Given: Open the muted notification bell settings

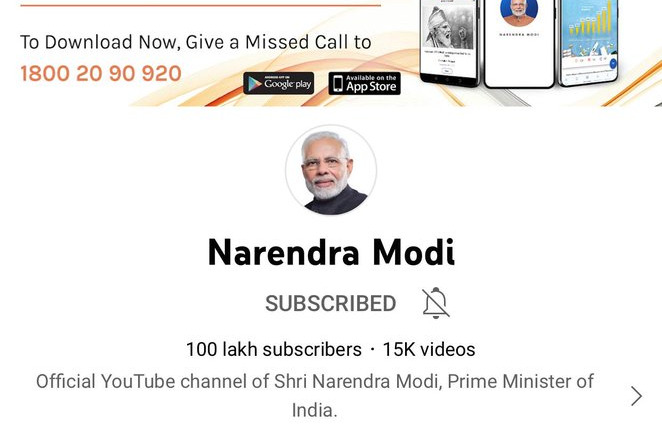Looking at the screenshot, I should pyautogui.click(x=435, y=302).
